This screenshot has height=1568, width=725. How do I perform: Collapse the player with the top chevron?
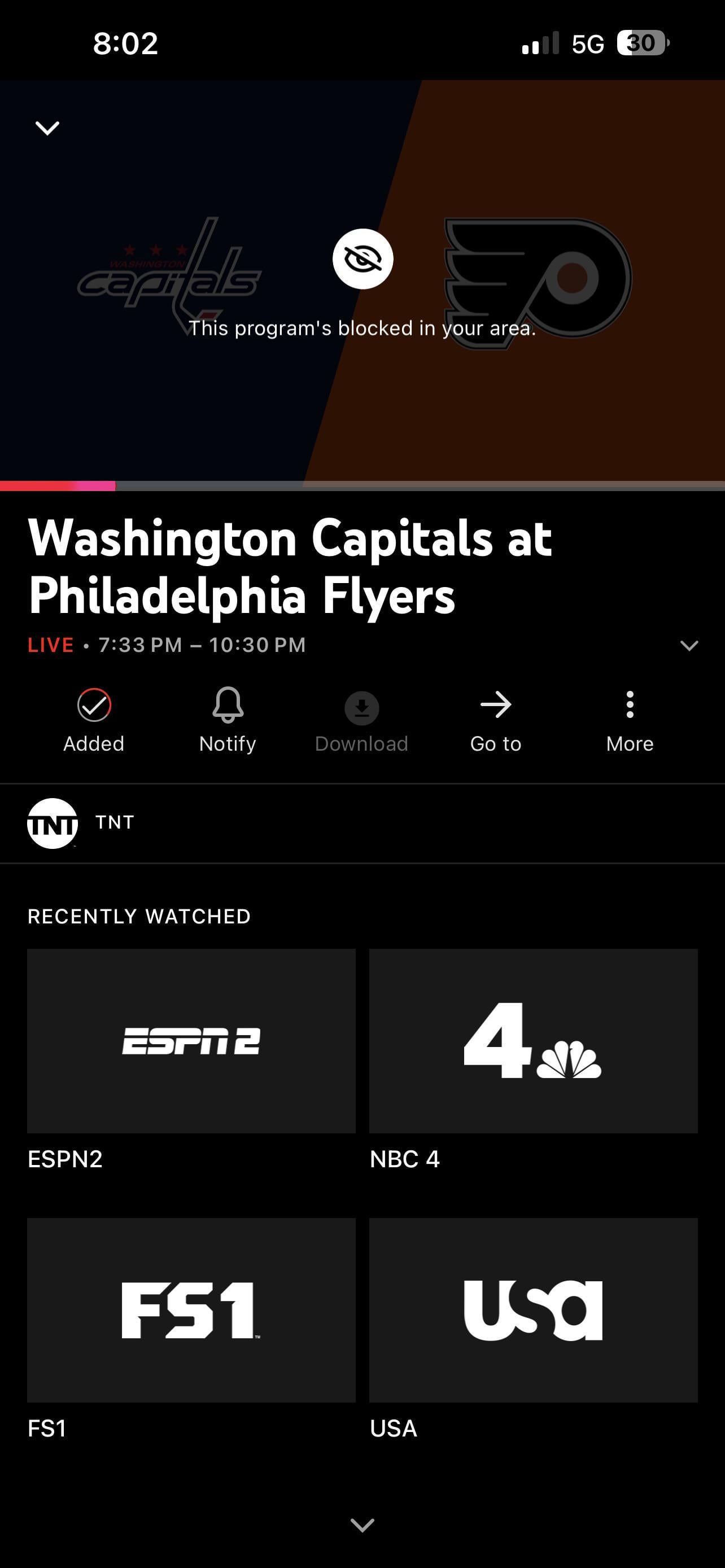point(47,128)
